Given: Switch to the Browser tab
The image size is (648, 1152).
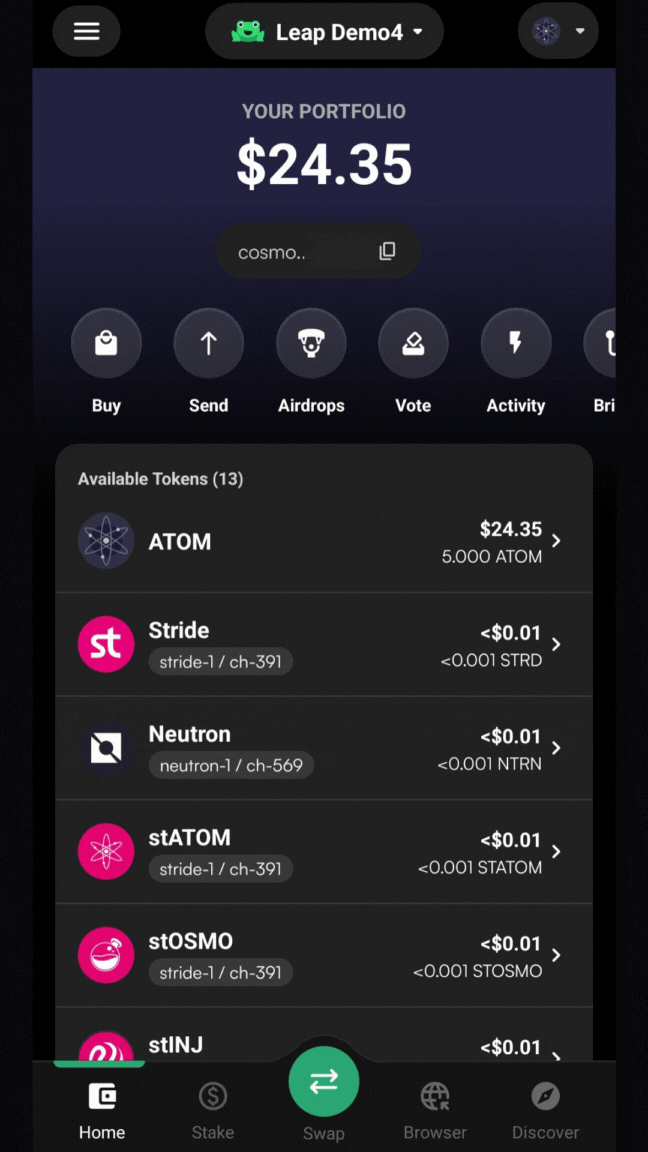Looking at the screenshot, I should pos(435,1109).
